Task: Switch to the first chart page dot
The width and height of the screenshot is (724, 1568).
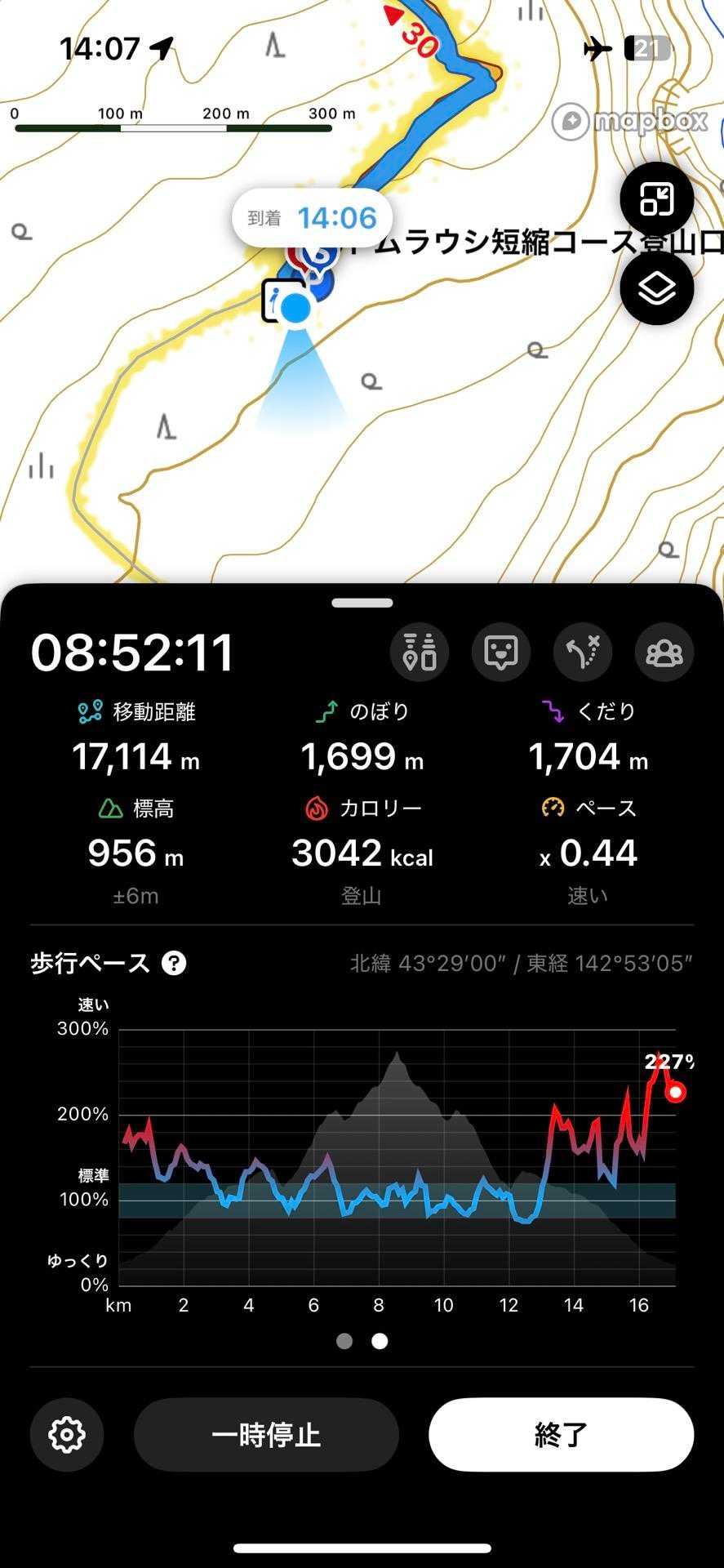Action: [x=344, y=1341]
